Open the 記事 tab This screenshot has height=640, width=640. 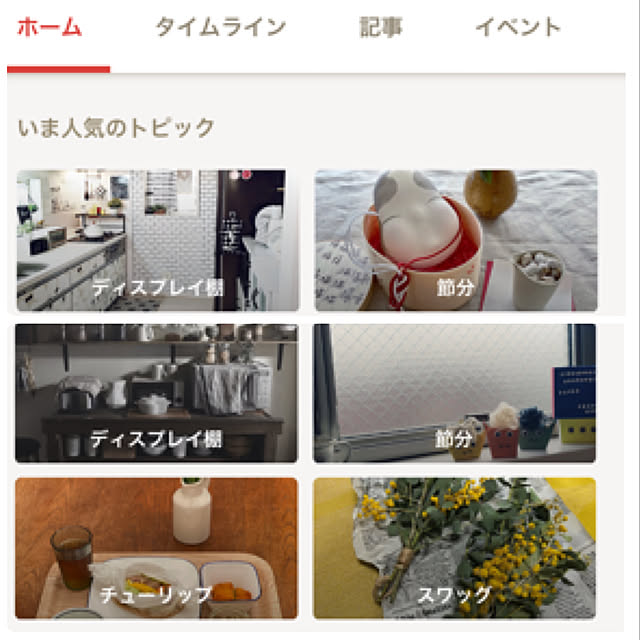[x=381, y=28]
